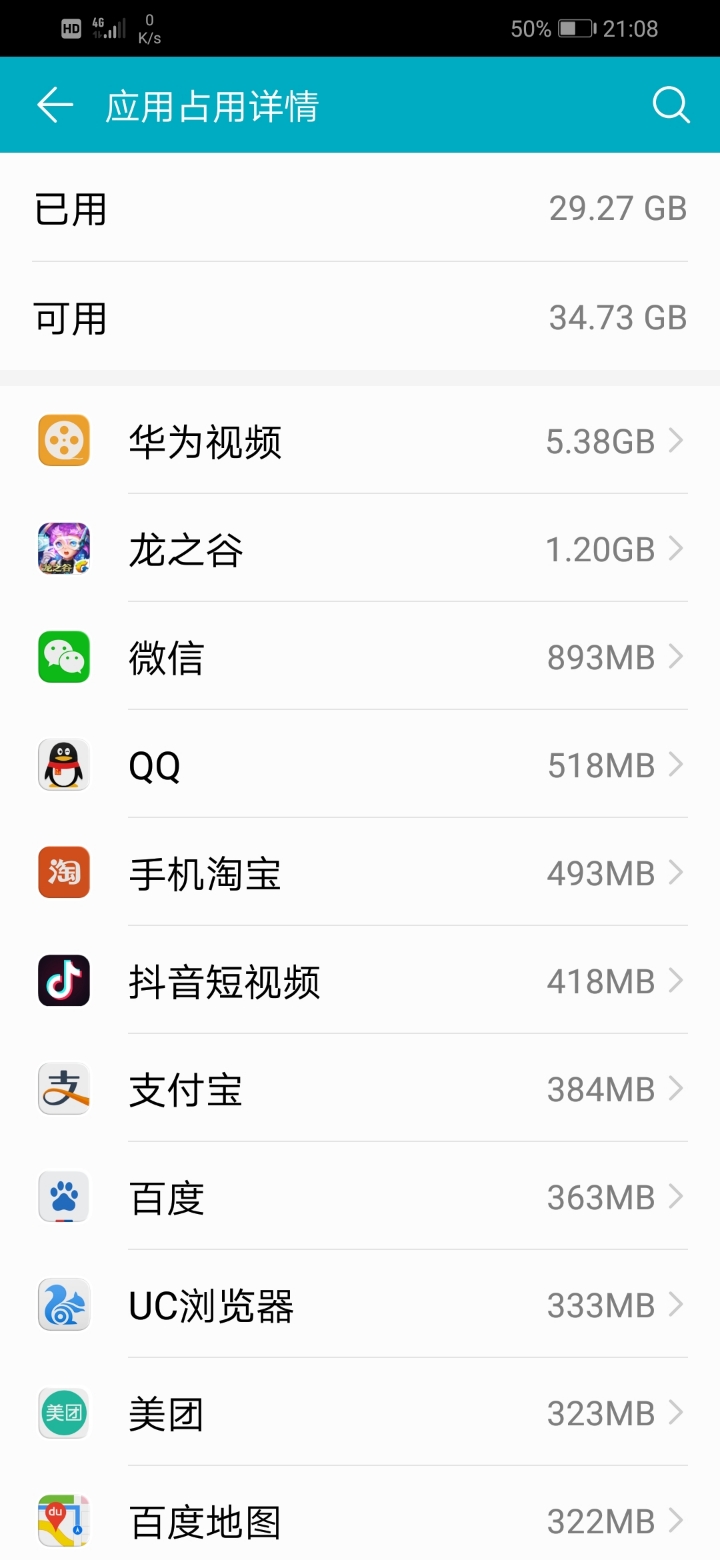The width and height of the screenshot is (720, 1560).
Task: Open the 华为视频 app icon
Action: pos(63,440)
